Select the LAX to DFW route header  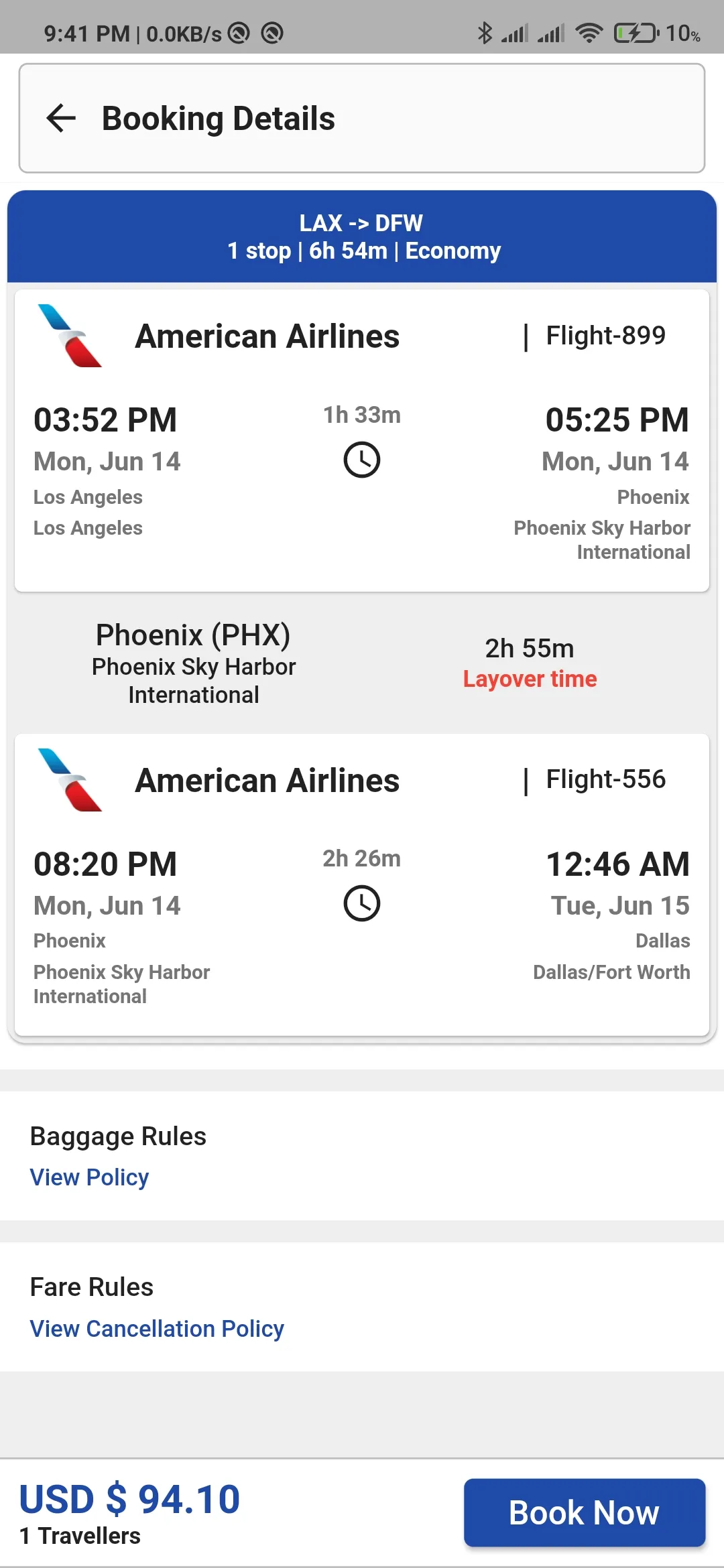point(361,236)
